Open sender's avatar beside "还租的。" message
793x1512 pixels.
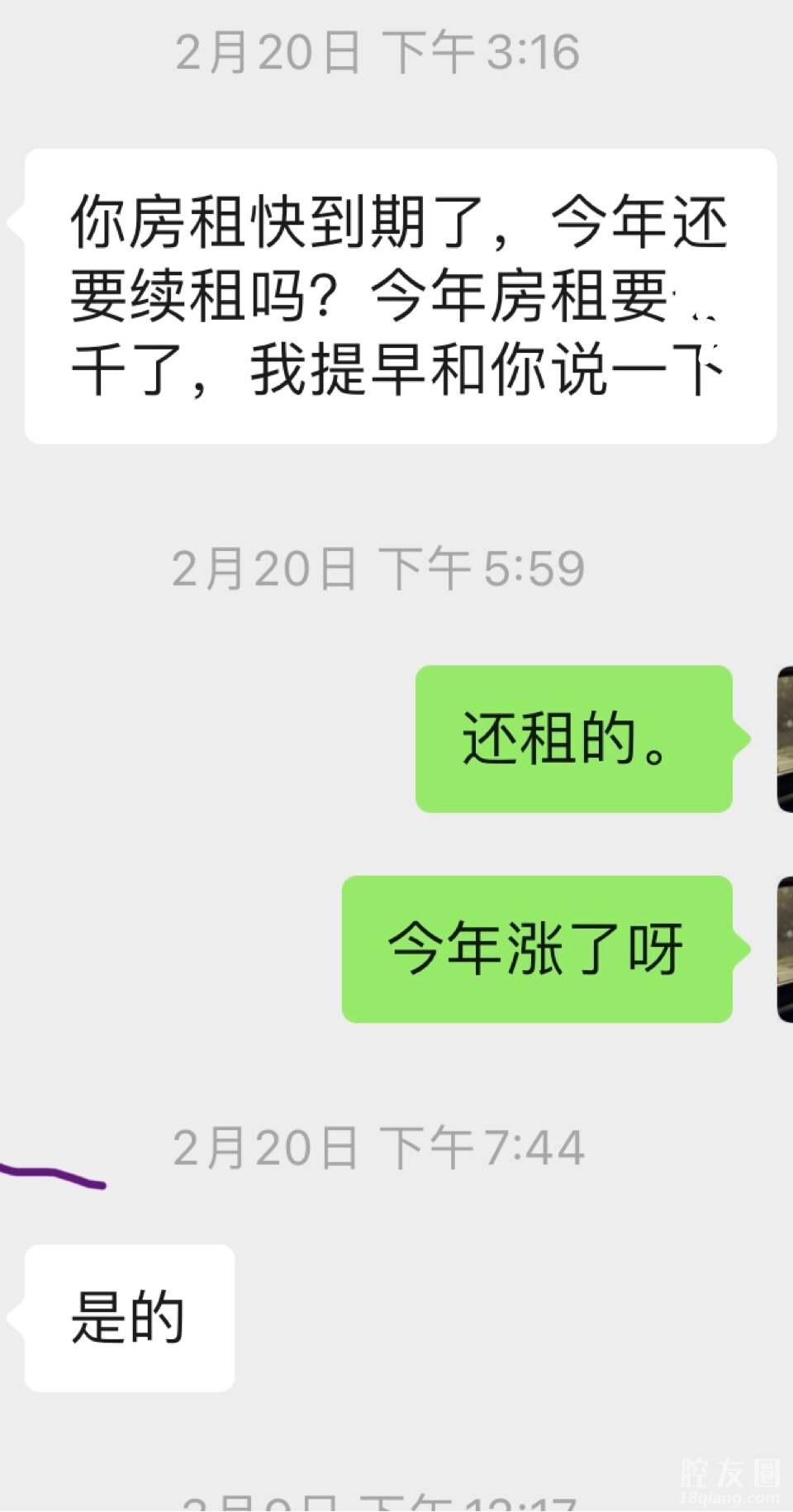785,739
